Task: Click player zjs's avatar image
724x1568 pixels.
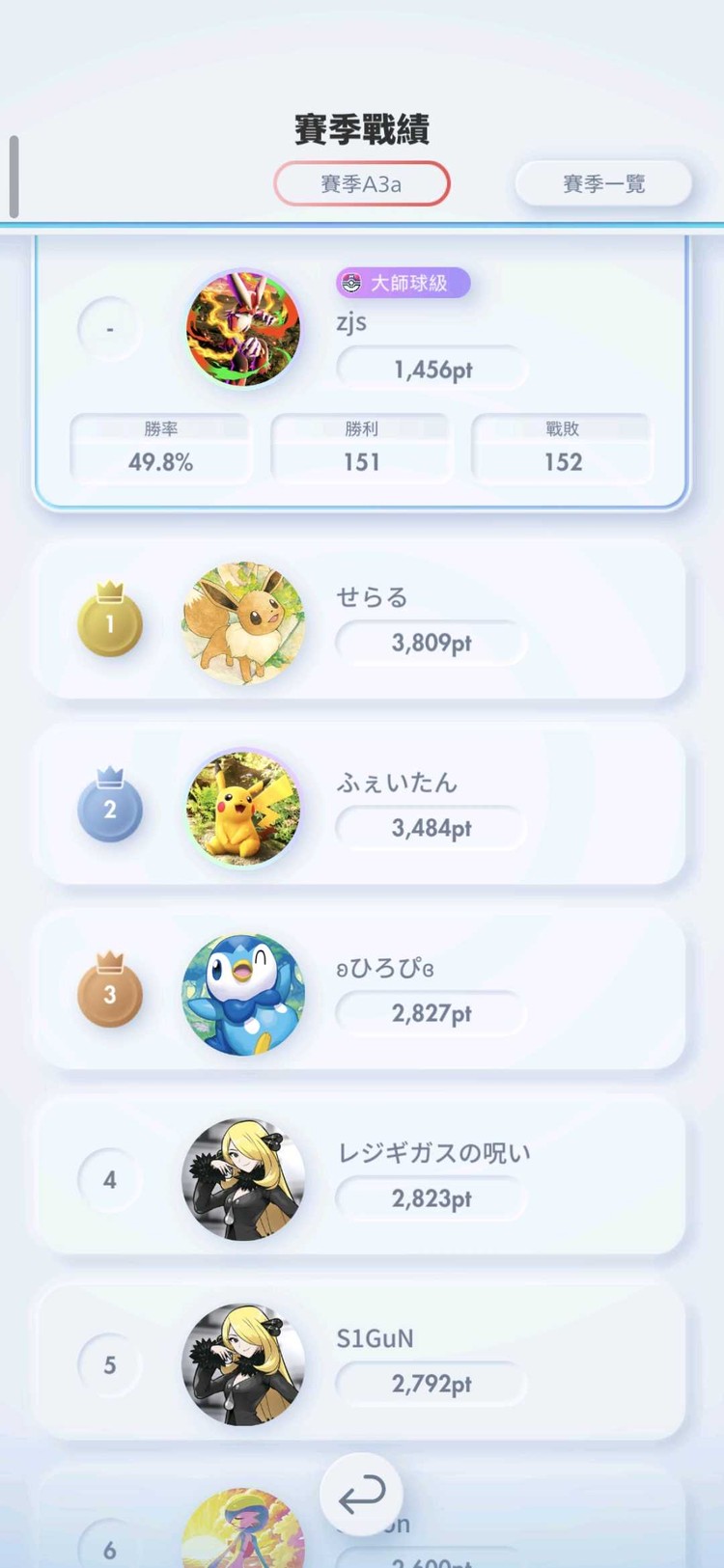Action: coord(243,328)
